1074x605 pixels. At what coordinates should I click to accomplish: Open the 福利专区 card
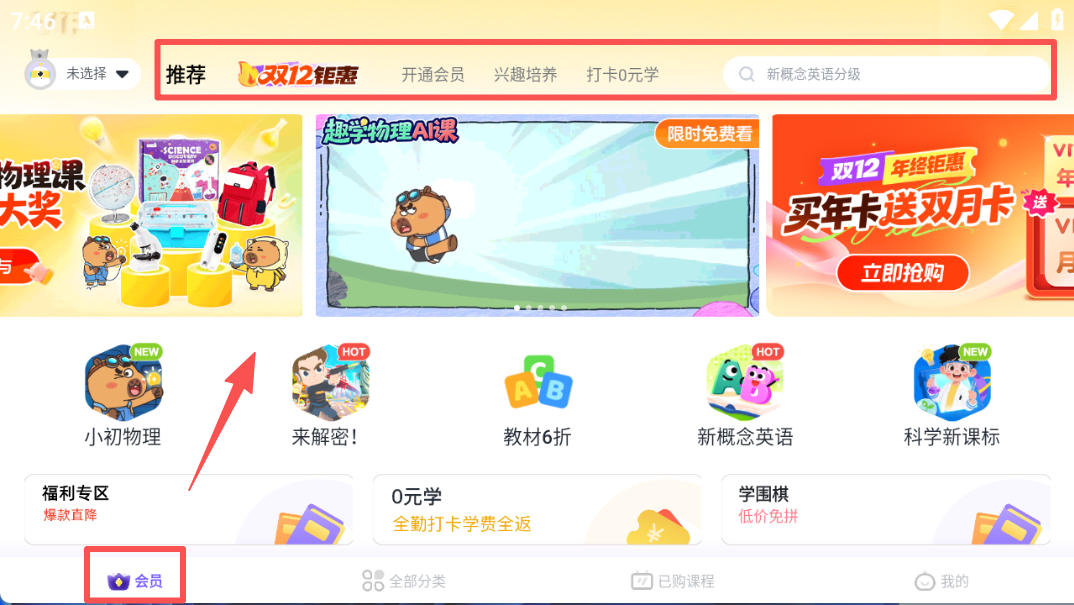[x=188, y=508]
